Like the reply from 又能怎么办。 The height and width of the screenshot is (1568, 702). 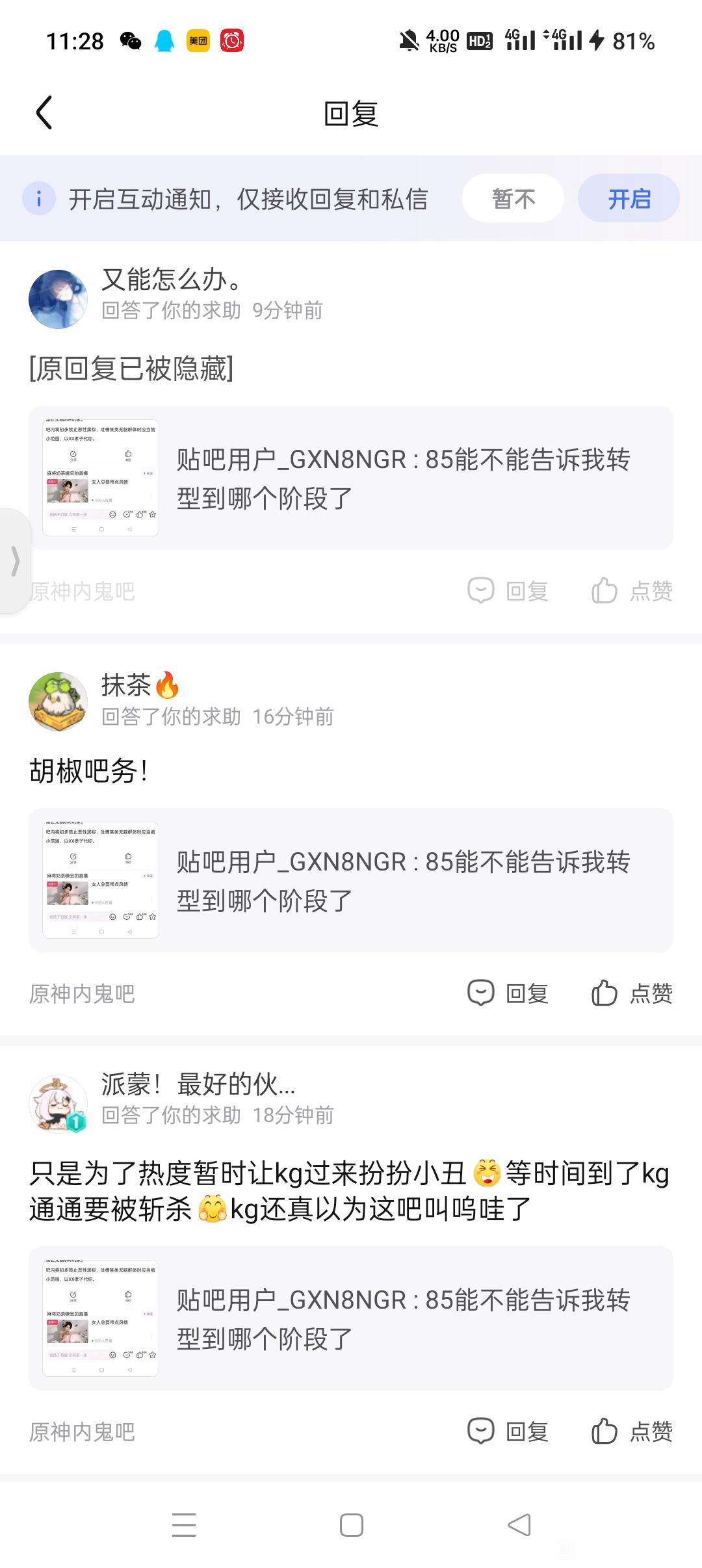(632, 591)
